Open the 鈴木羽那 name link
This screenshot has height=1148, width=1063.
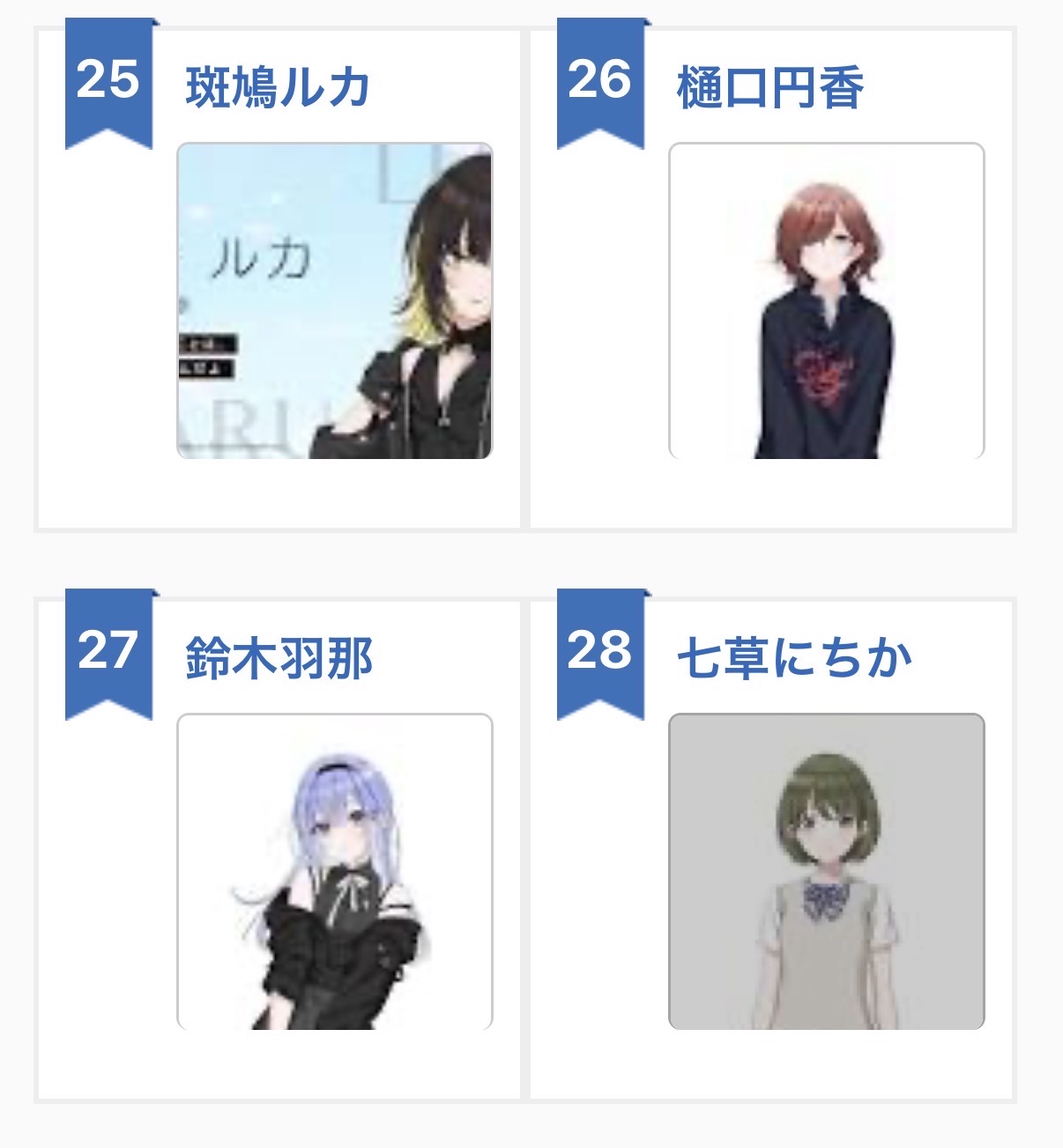tap(279, 658)
